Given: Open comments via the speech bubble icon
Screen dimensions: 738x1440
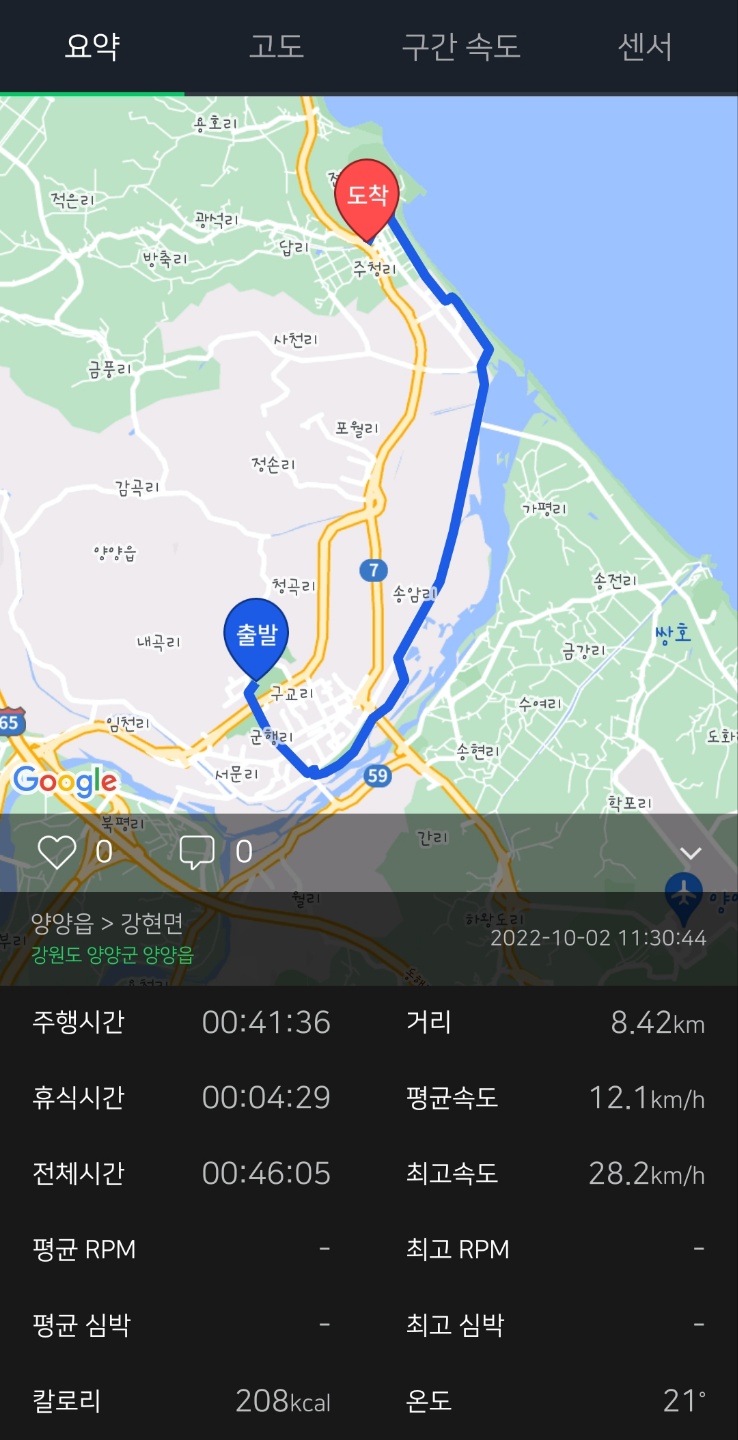Looking at the screenshot, I should tap(197, 852).
